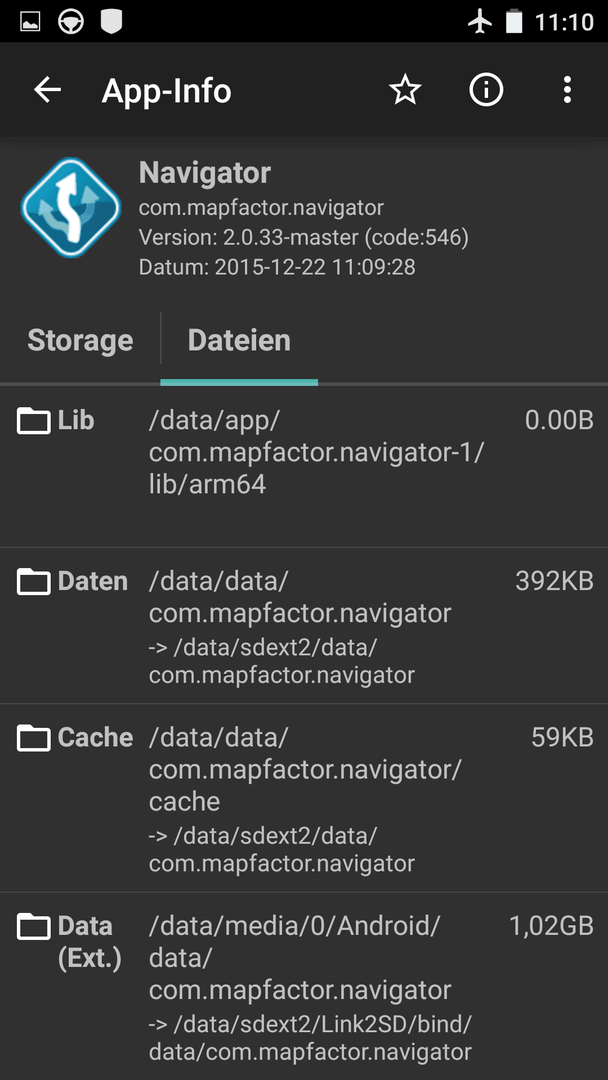Open the Lib folder row
608x1080 pixels.
click(304, 466)
